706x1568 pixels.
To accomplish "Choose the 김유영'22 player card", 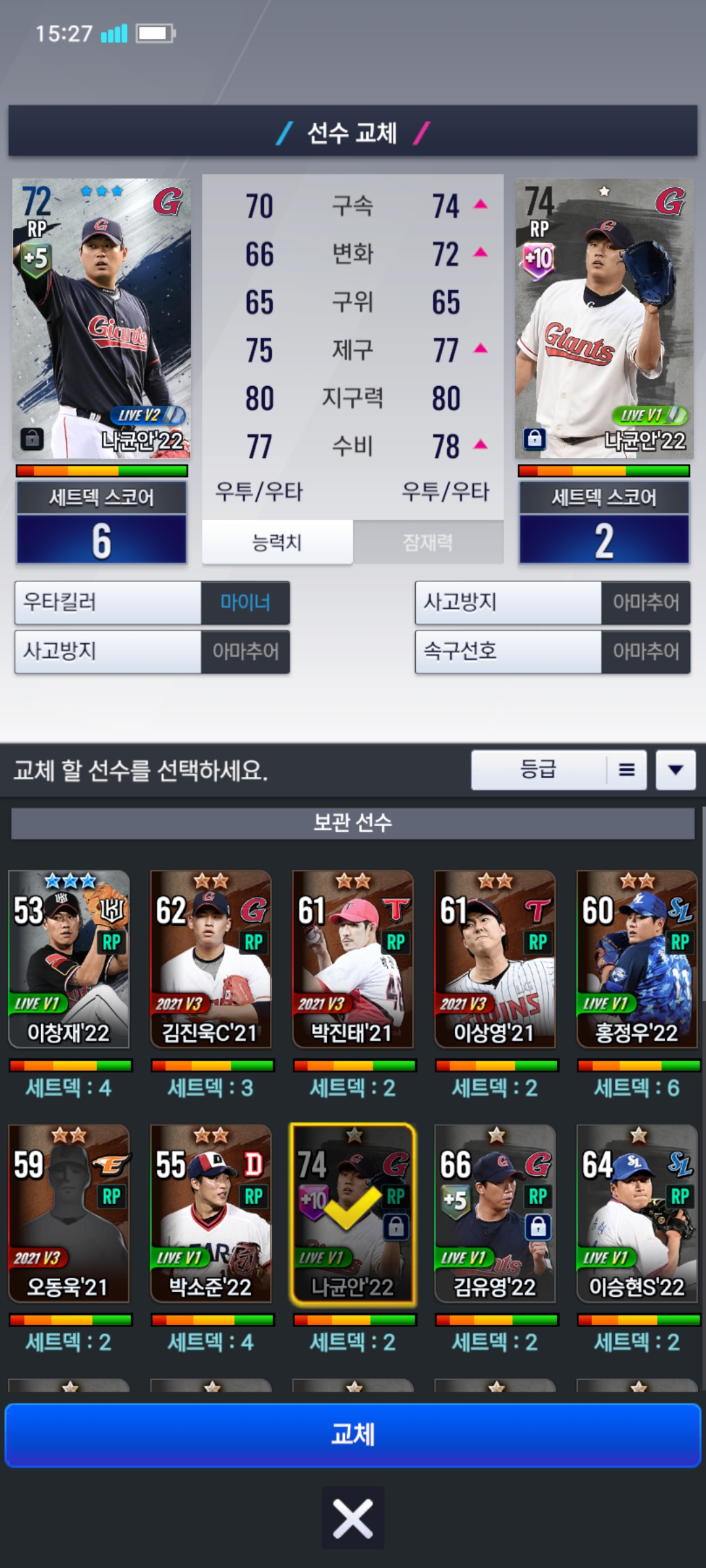I will click(495, 1214).
